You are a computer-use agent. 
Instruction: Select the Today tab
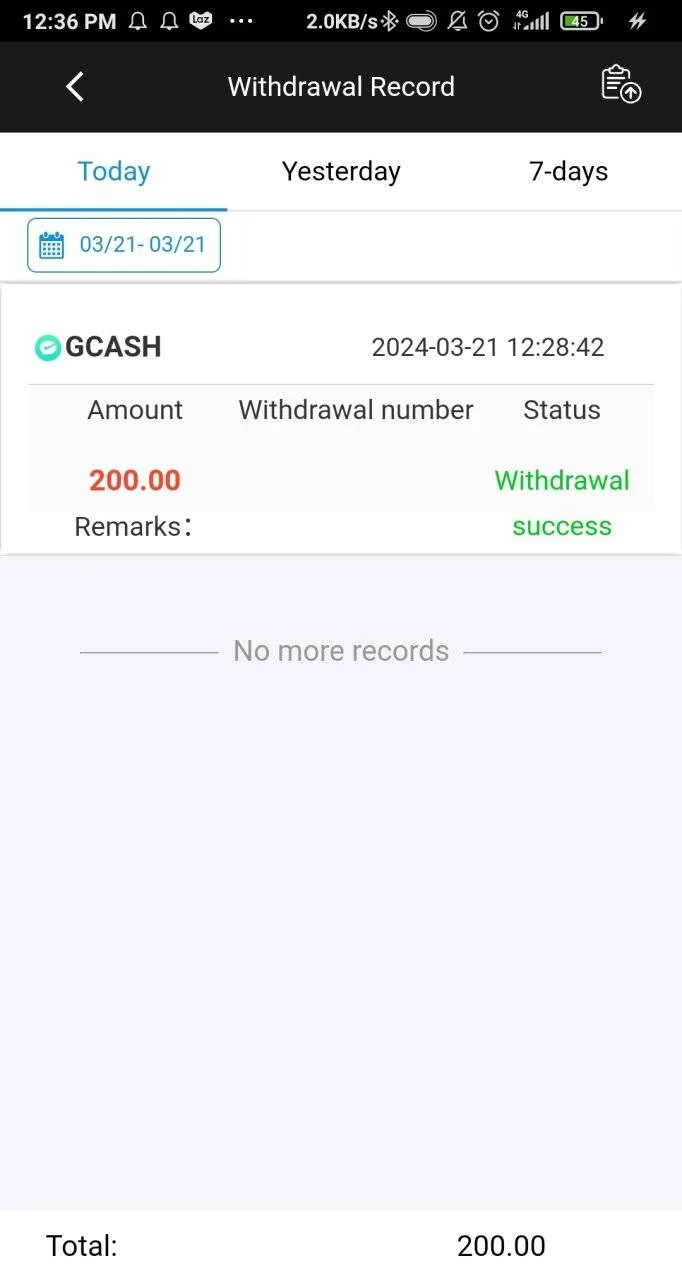click(x=114, y=171)
